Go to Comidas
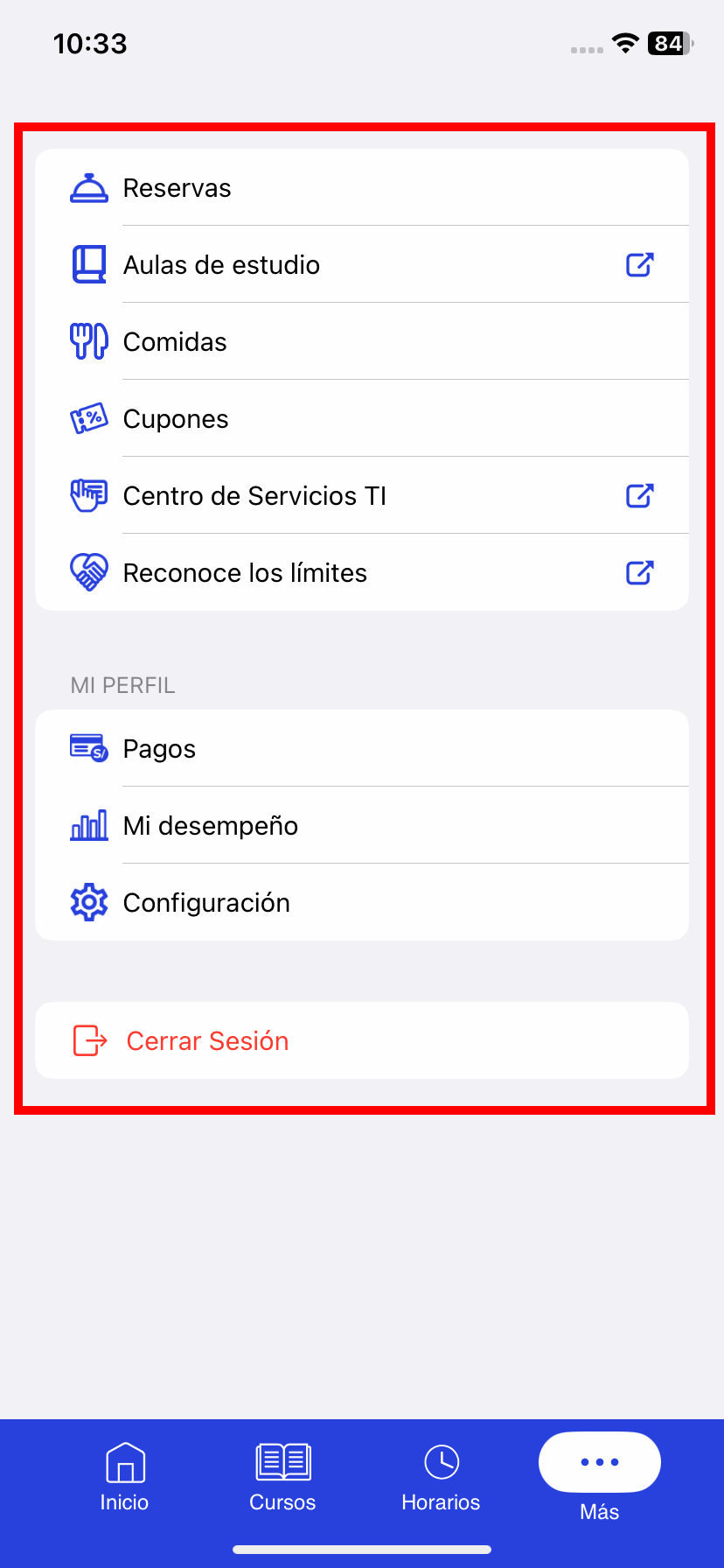The image size is (724, 1568). (362, 342)
